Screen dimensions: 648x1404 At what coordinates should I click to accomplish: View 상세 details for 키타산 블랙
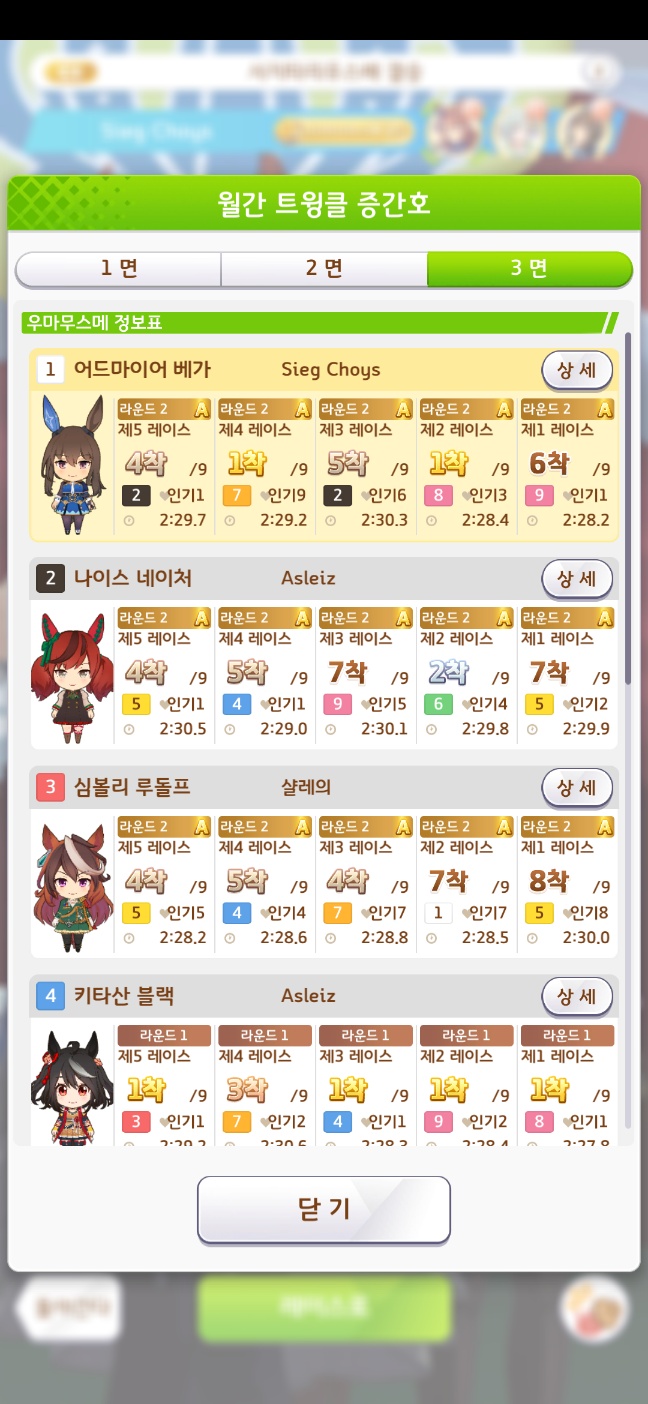[x=576, y=996]
